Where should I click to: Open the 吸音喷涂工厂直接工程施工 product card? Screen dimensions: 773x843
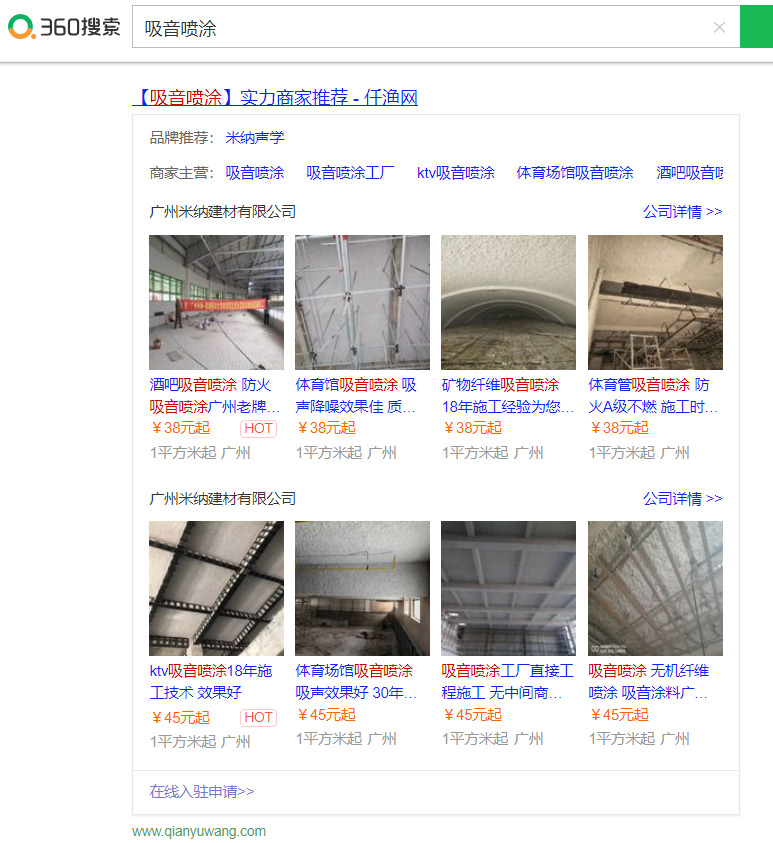click(508, 589)
